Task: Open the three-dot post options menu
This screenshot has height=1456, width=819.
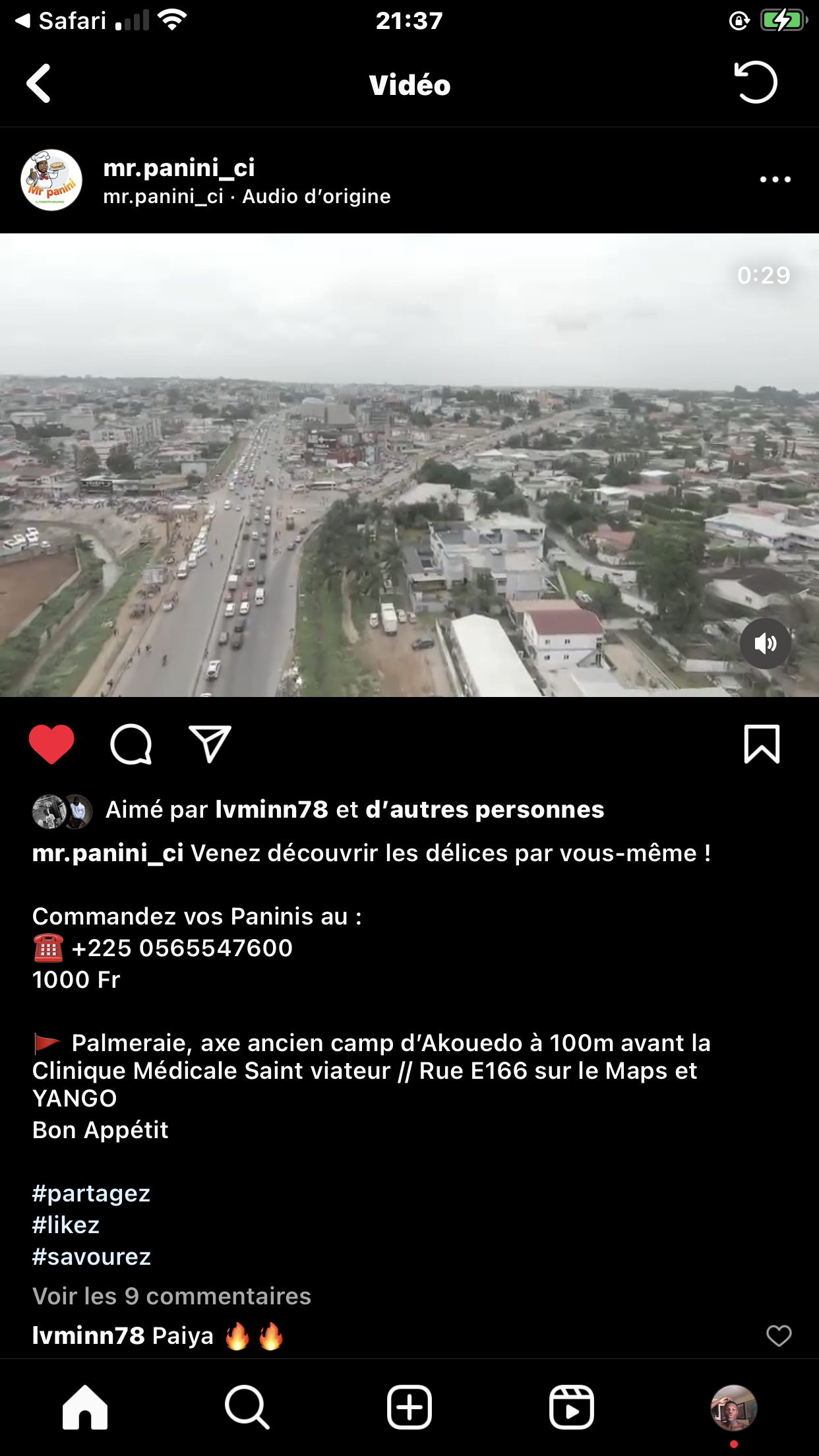Action: [x=775, y=179]
